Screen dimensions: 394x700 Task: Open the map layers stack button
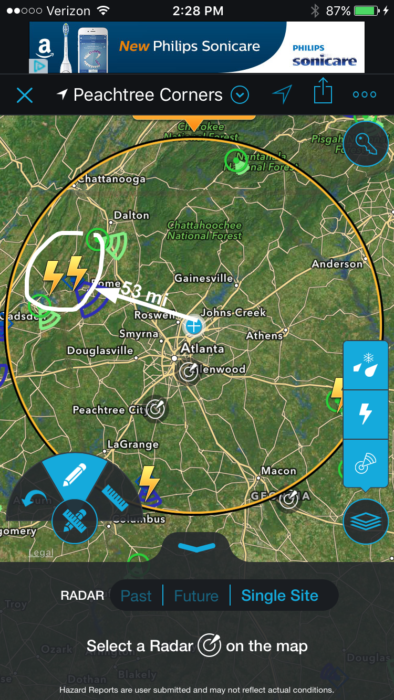tap(366, 521)
